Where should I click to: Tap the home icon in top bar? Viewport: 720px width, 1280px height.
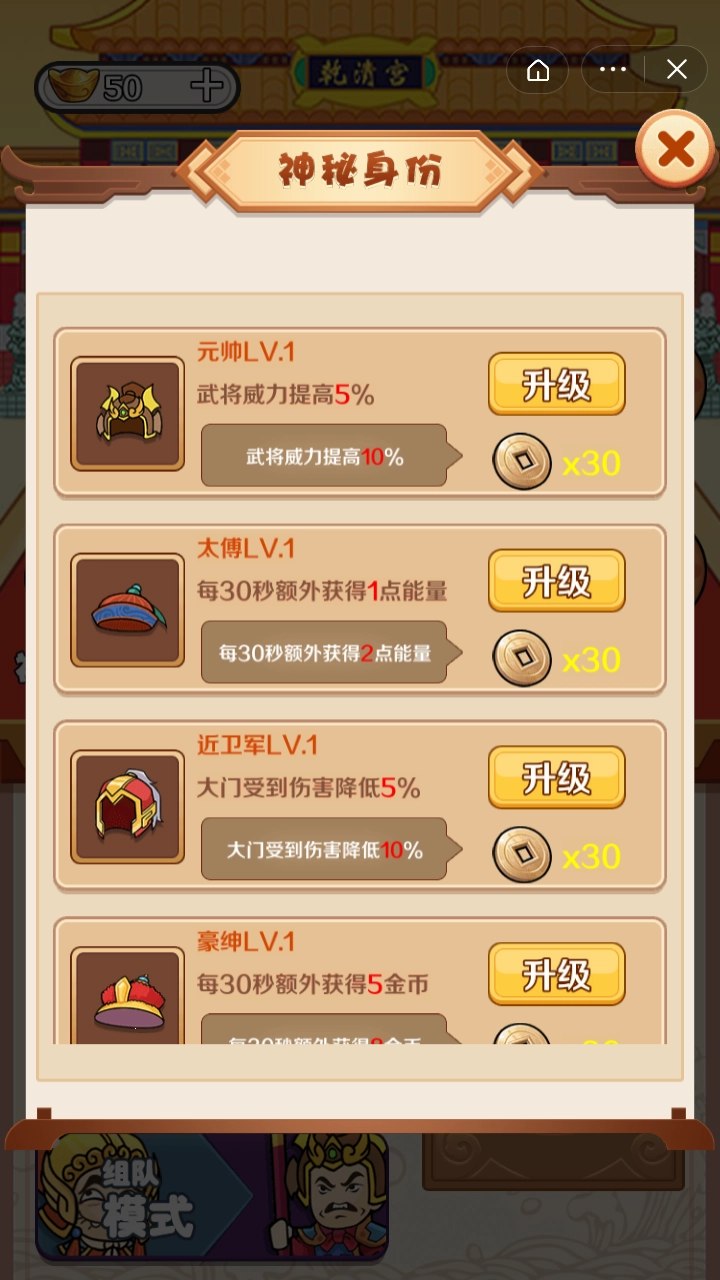click(538, 69)
